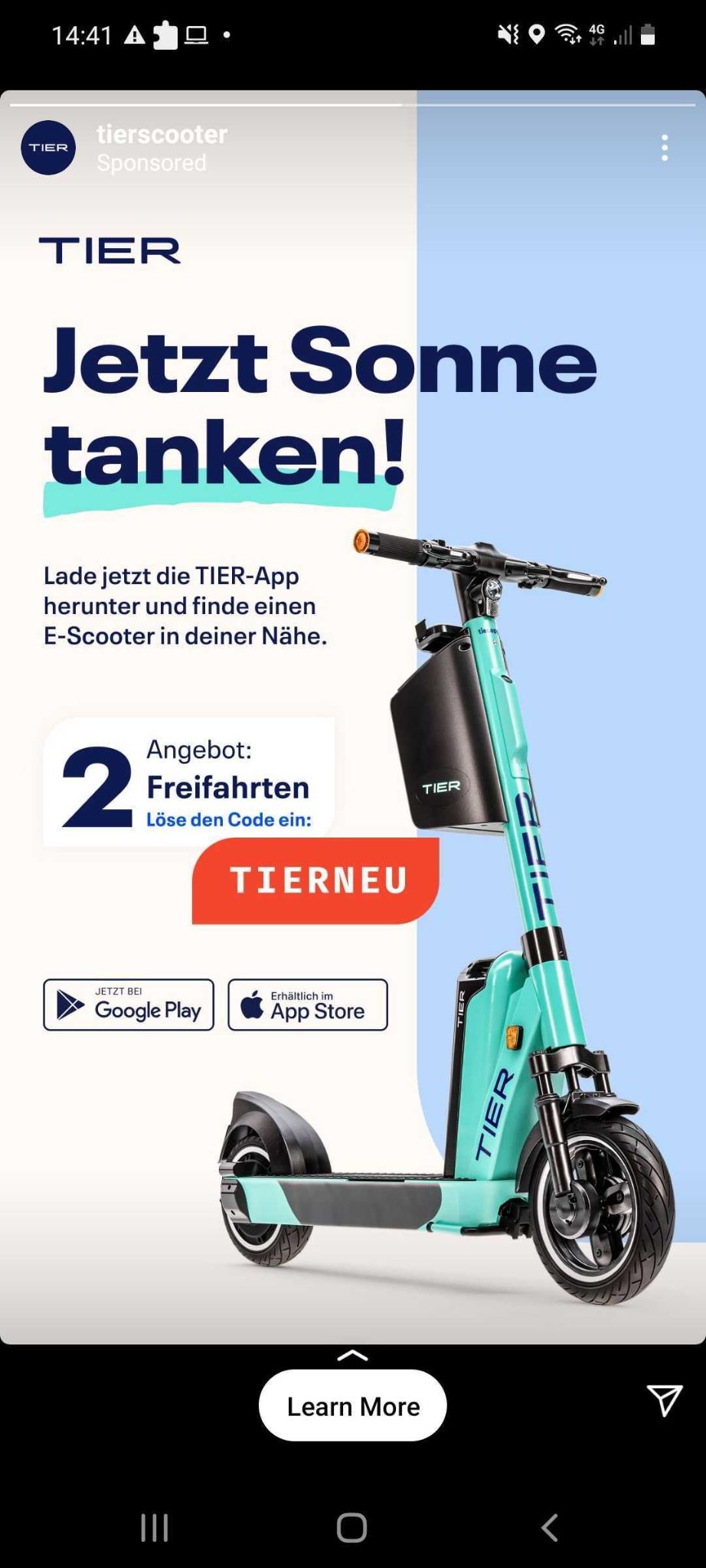Screen dimensions: 706x1568
Task: Open the story overflow menu
Action: pyautogui.click(x=664, y=148)
